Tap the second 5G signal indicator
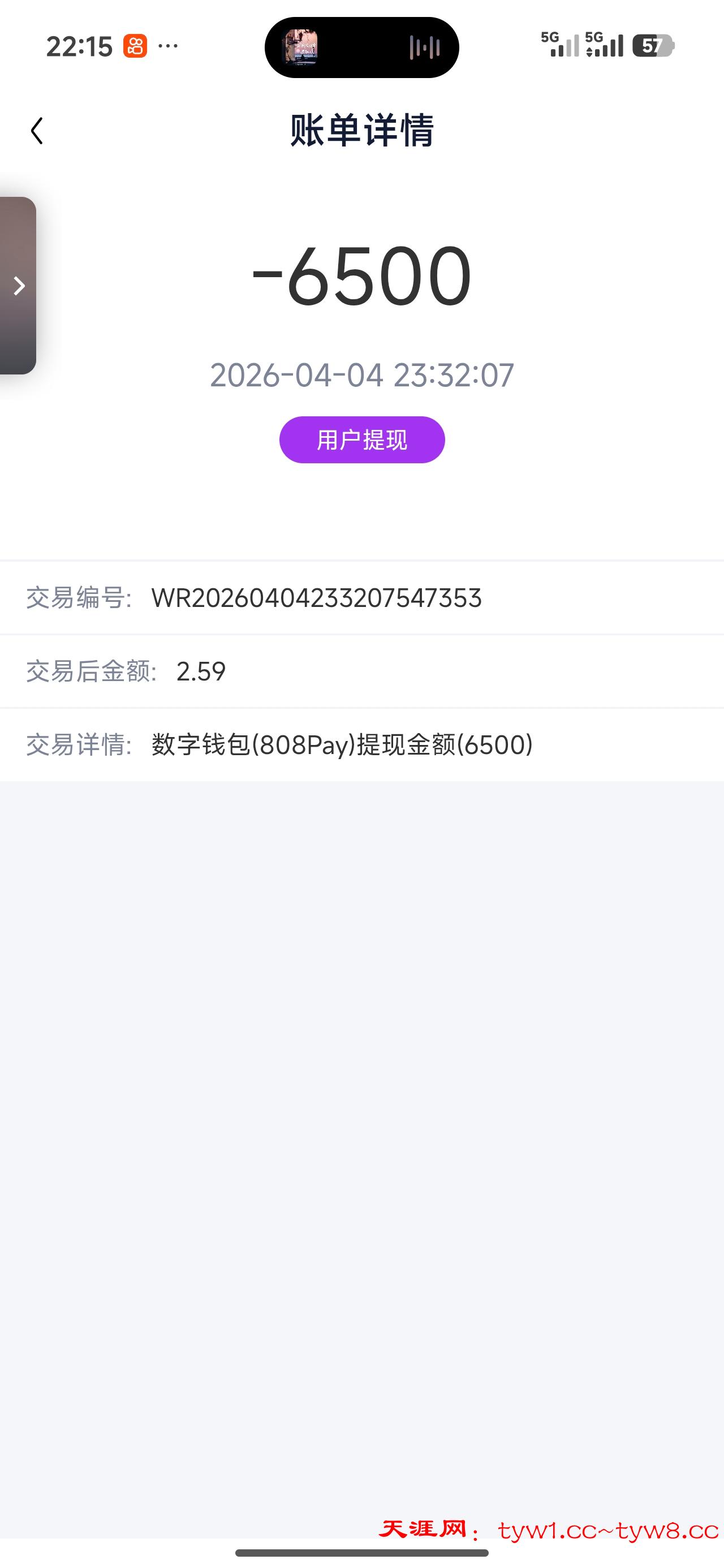Image resolution: width=724 pixels, height=1568 pixels. pyautogui.click(x=604, y=46)
